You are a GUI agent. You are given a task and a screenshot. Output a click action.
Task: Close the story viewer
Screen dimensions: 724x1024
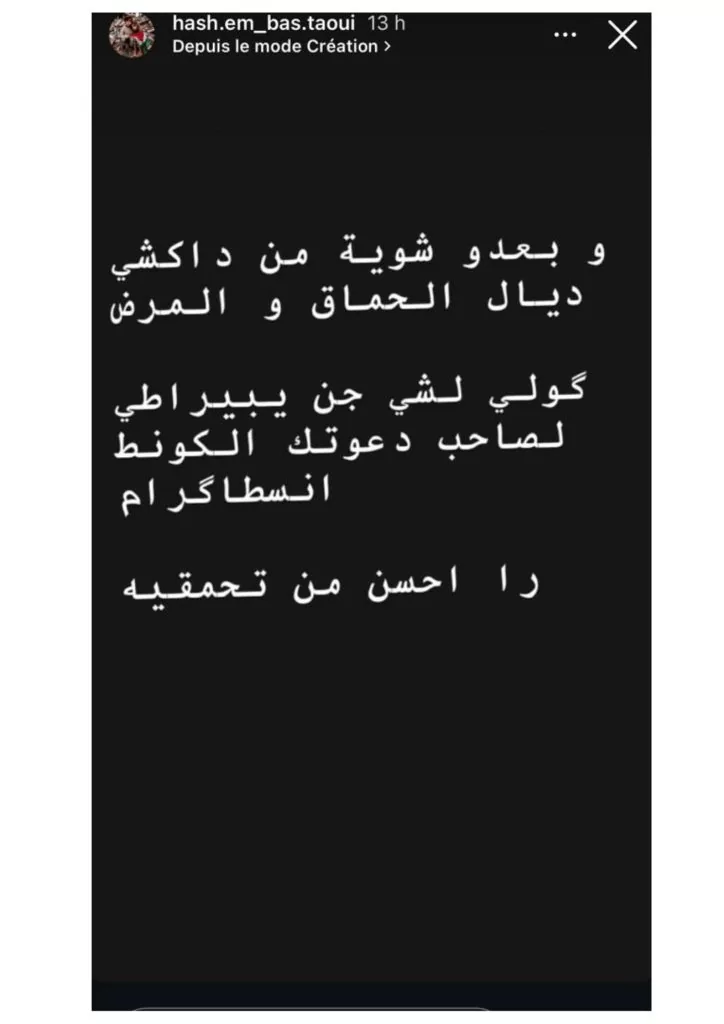[x=622, y=36]
